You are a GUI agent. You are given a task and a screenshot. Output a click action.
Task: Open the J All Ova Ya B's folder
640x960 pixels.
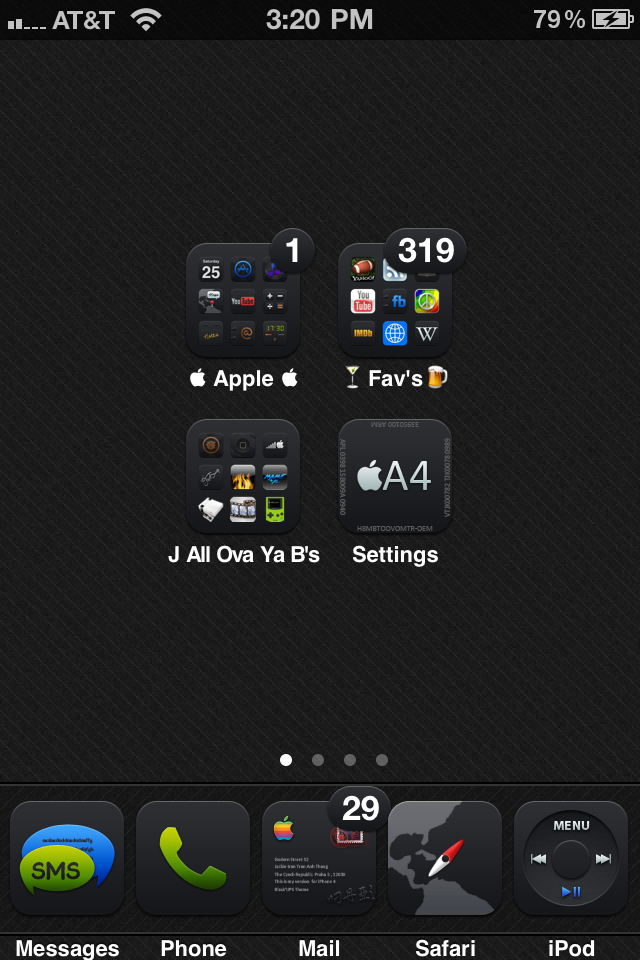[243, 476]
